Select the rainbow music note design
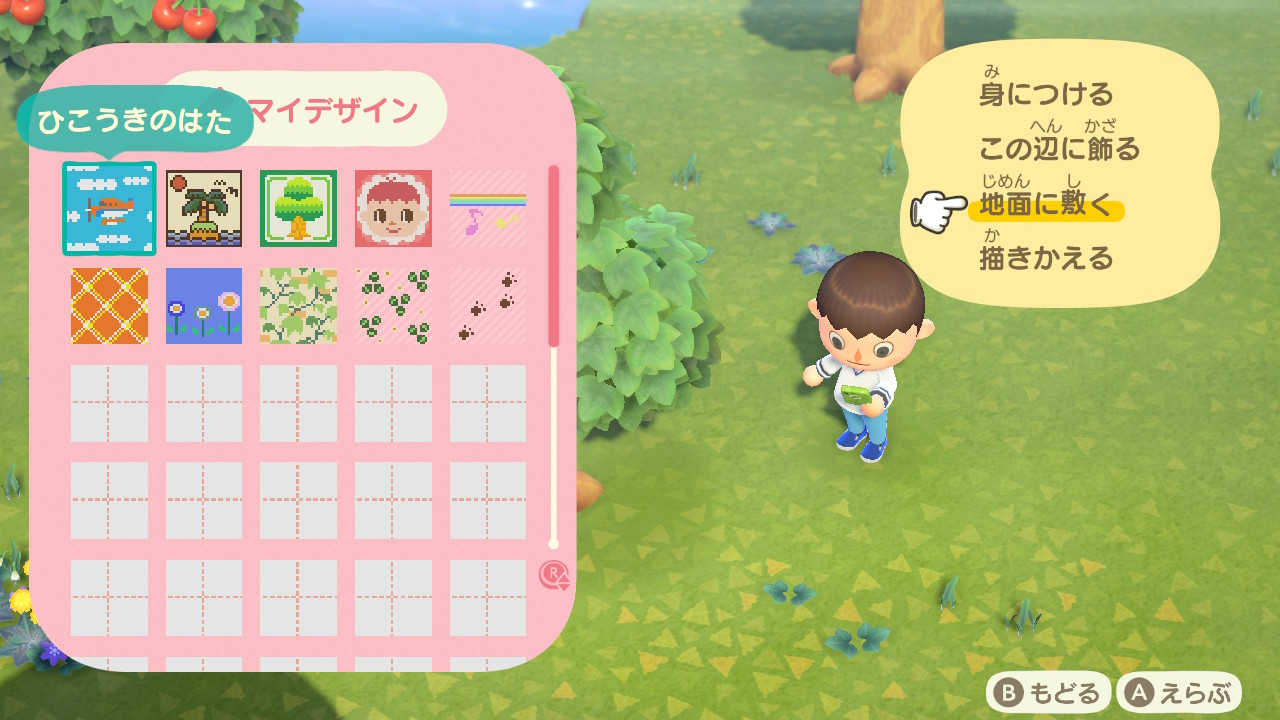Screen dimensions: 1280x720 coord(488,208)
